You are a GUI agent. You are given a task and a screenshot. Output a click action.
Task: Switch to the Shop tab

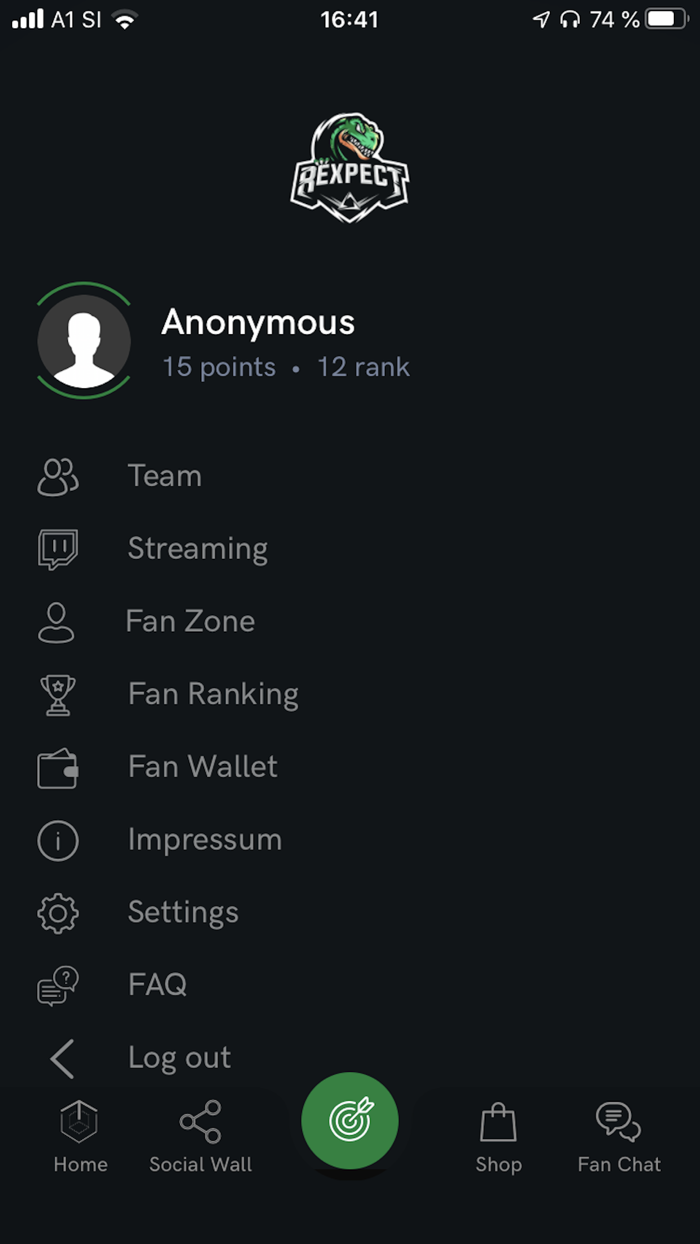(x=498, y=1137)
